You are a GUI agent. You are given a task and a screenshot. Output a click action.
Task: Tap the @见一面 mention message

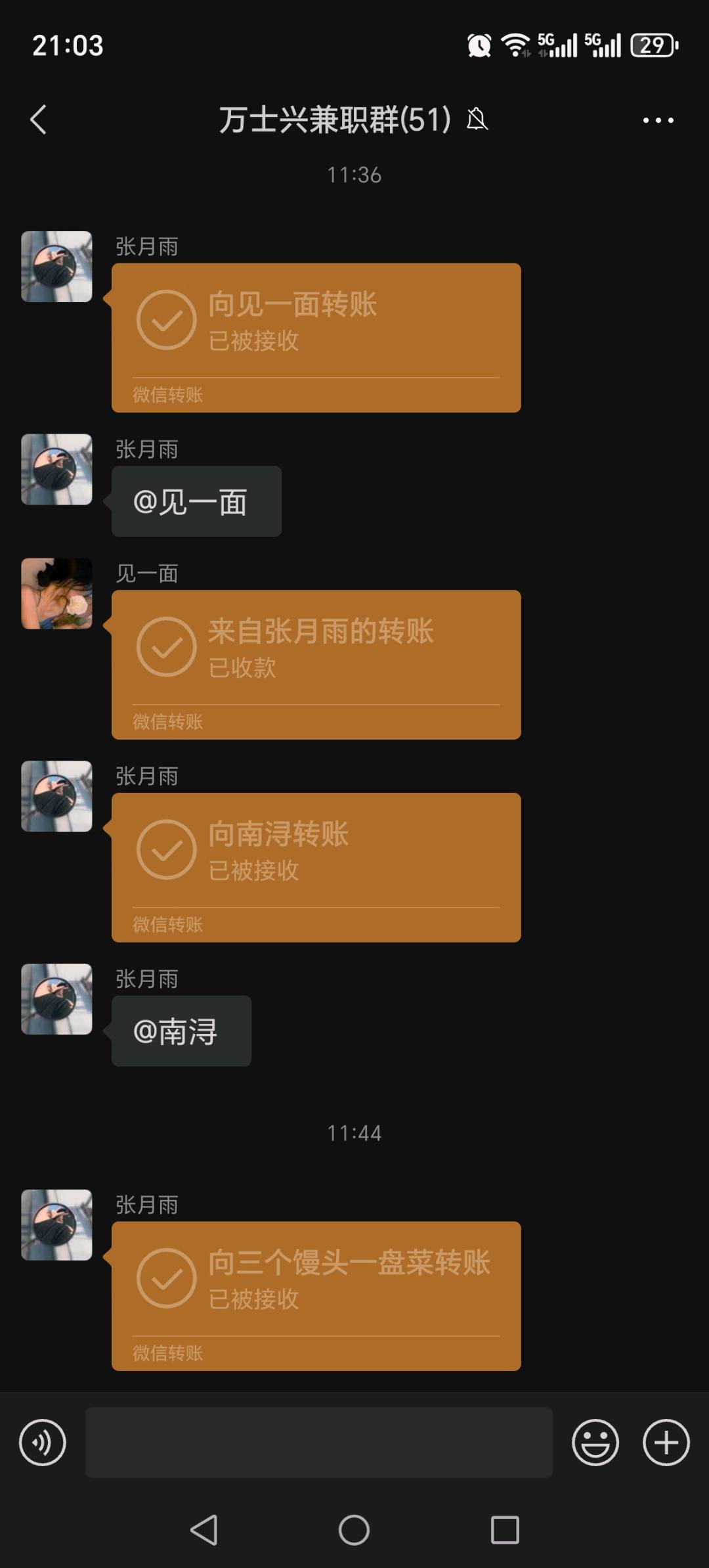[196, 501]
